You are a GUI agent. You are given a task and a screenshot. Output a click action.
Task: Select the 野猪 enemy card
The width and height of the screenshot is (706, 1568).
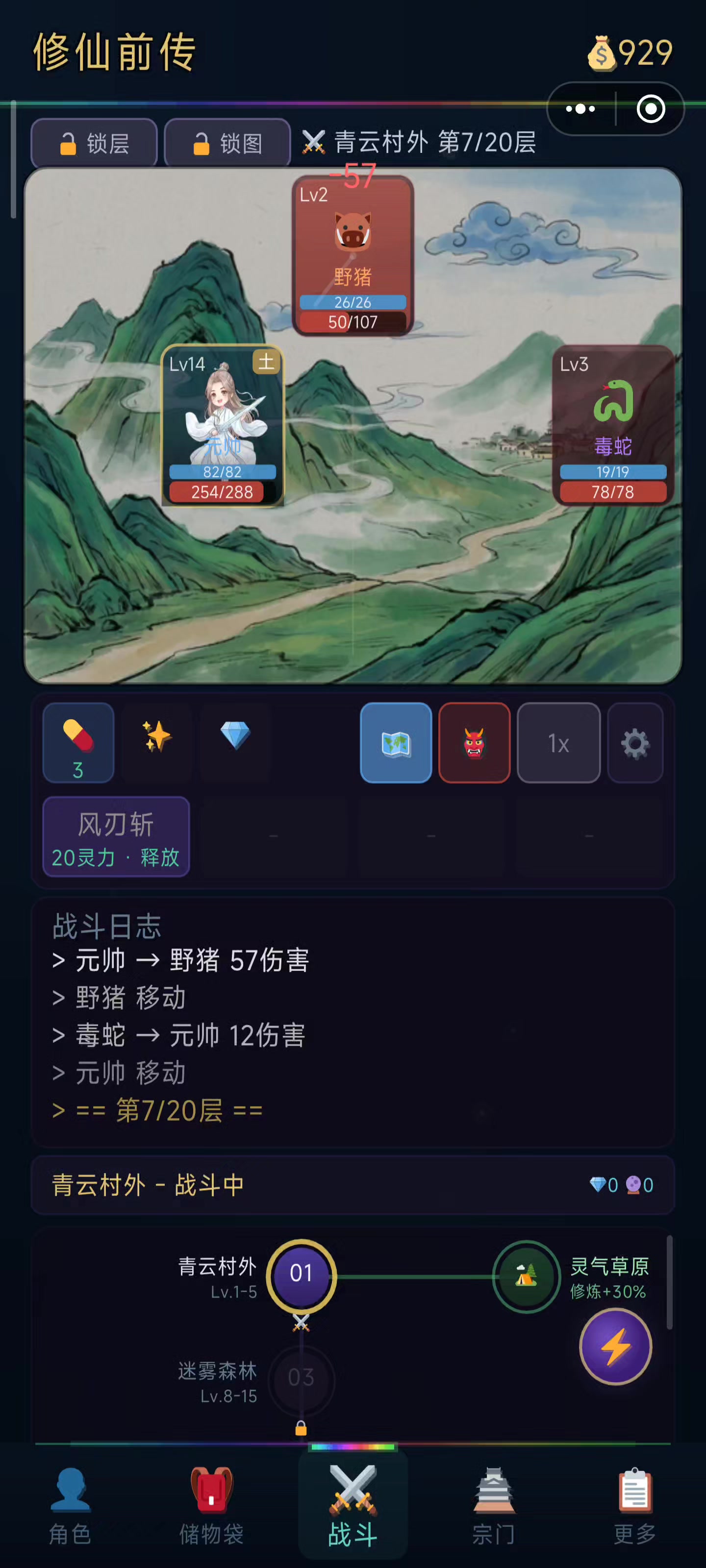[353, 256]
